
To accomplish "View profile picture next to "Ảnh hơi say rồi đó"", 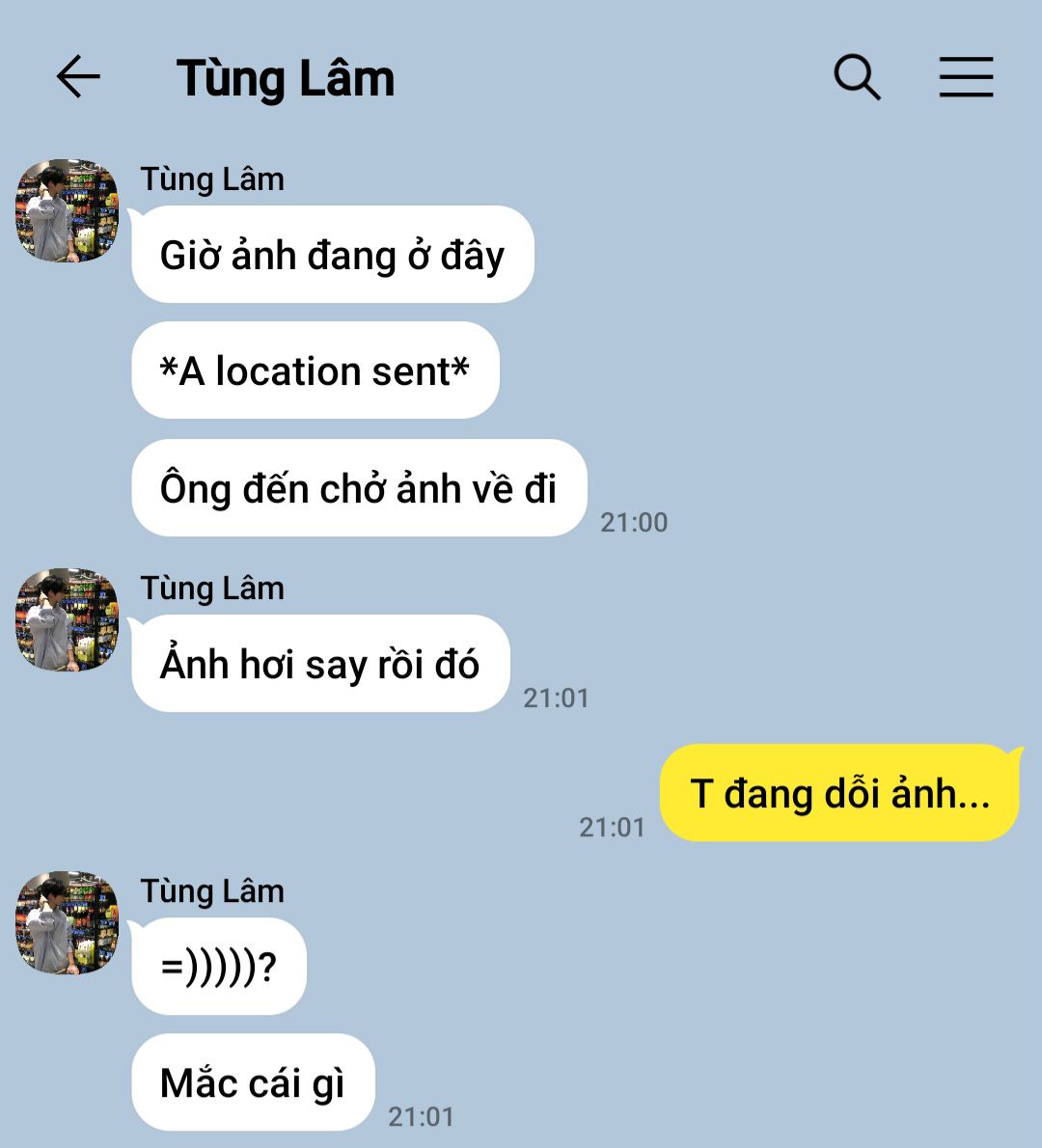I will point(67,619).
